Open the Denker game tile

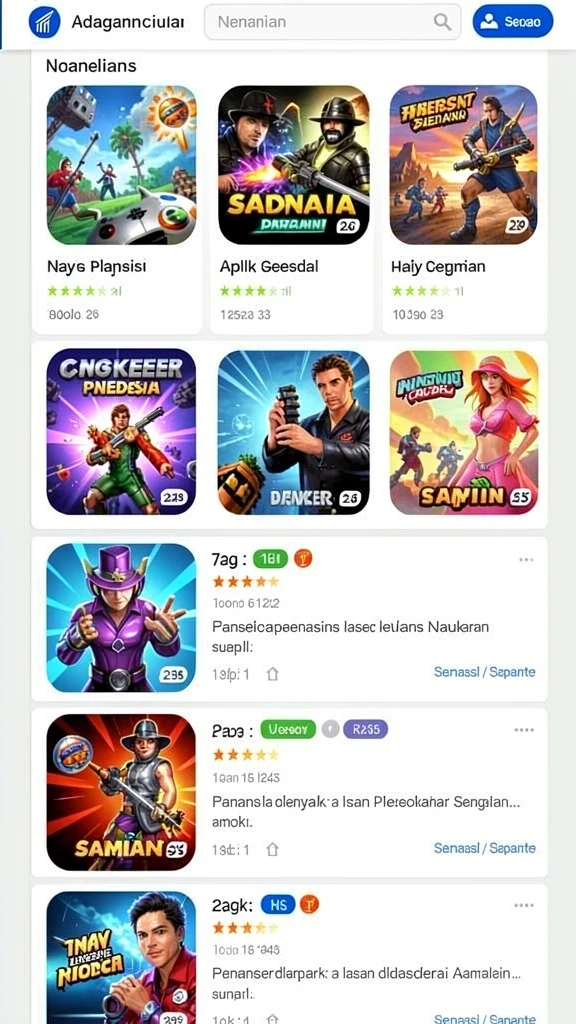click(293, 431)
